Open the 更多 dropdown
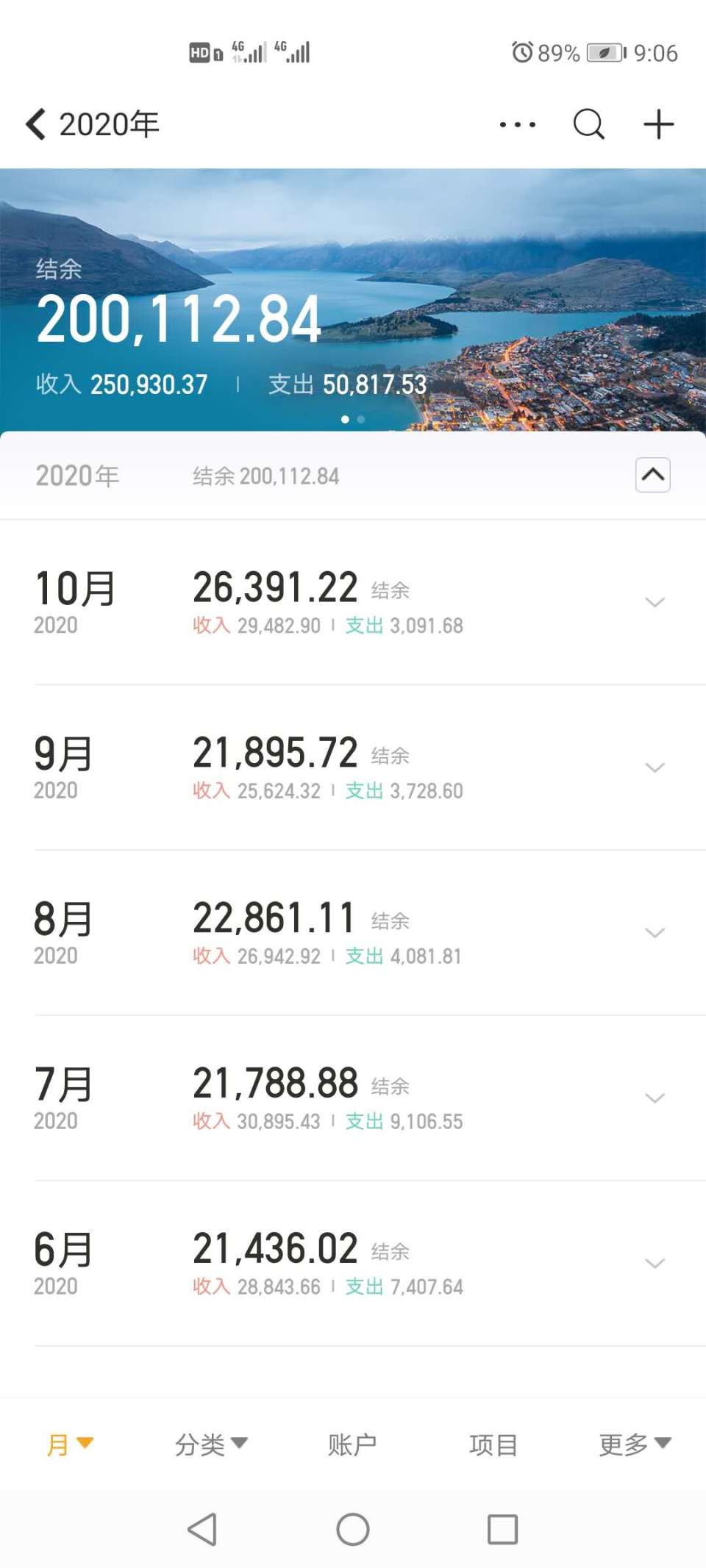The height and width of the screenshot is (1568, 706). coord(635,1445)
